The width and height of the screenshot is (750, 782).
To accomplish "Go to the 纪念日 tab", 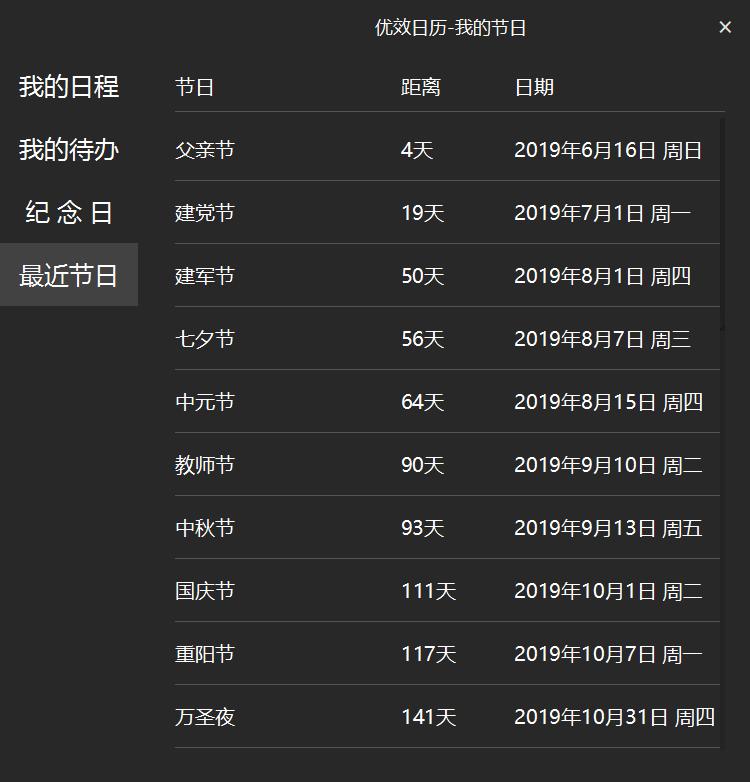I will (x=69, y=213).
